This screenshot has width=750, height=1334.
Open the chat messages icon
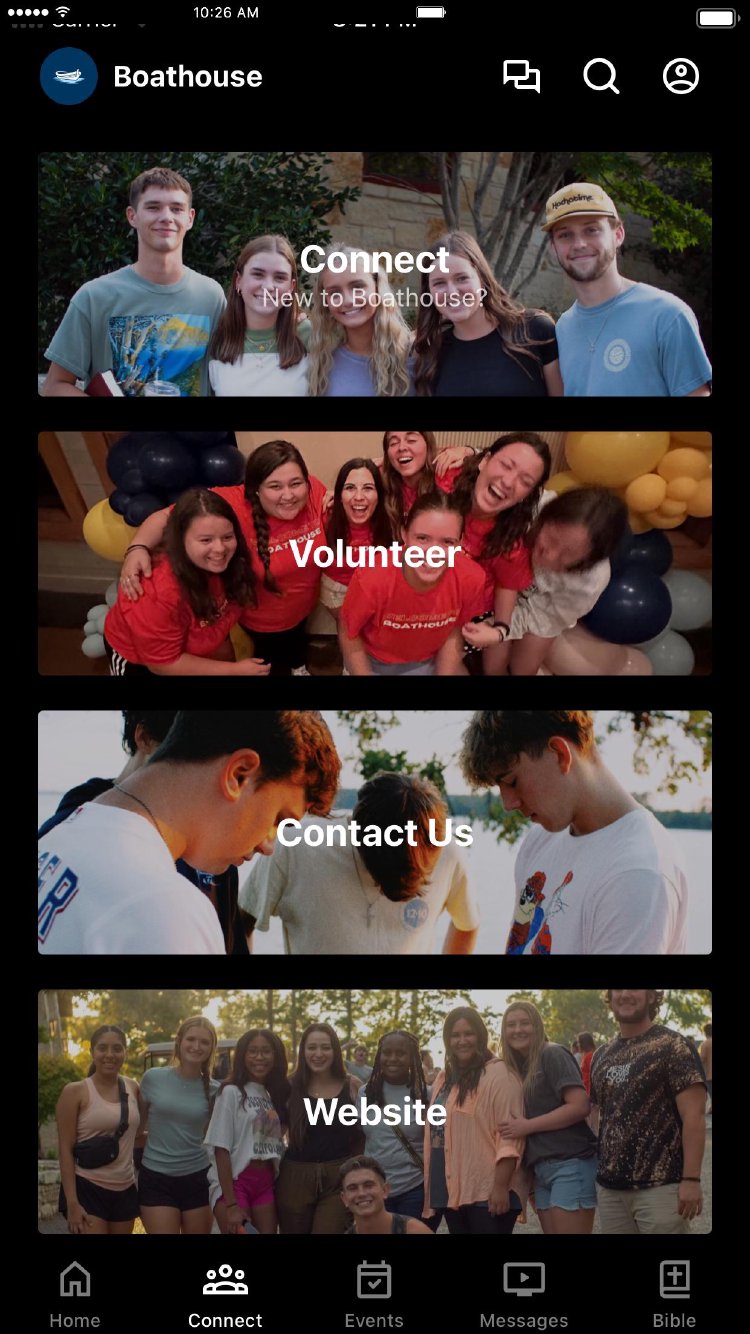[x=521, y=77]
